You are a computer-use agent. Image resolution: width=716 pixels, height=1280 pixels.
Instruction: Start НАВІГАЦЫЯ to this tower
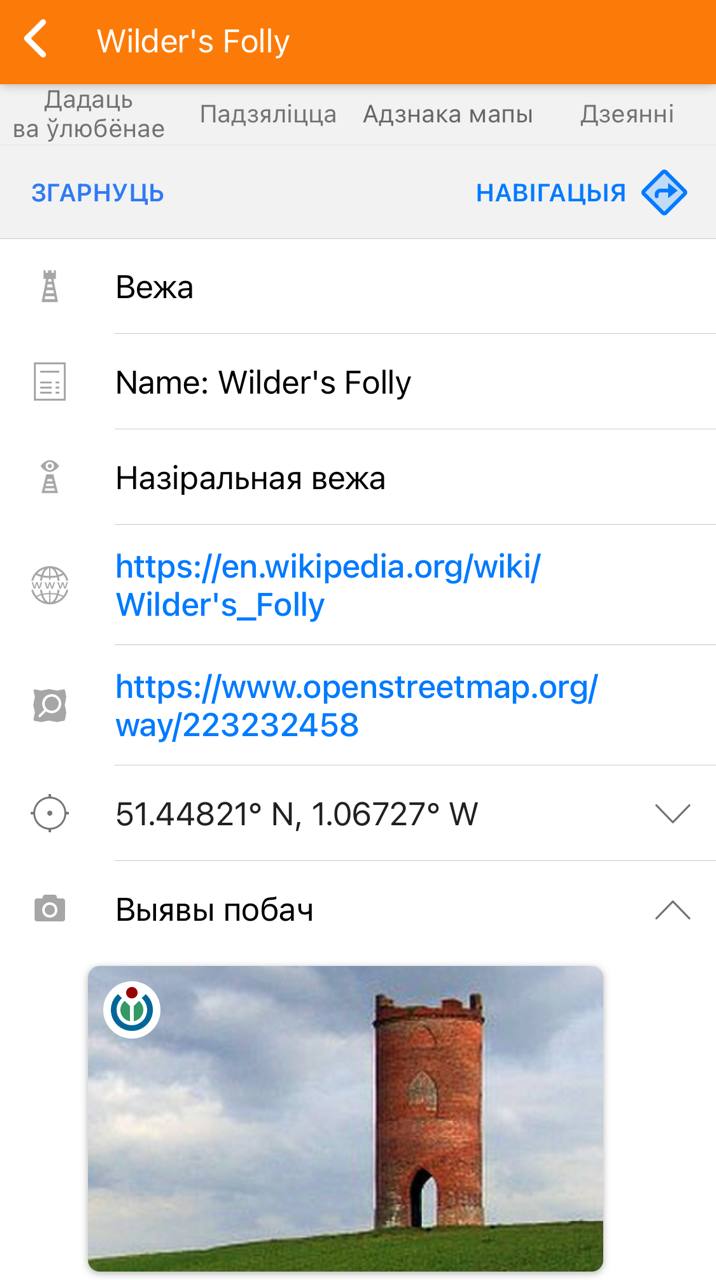pos(580,193)
